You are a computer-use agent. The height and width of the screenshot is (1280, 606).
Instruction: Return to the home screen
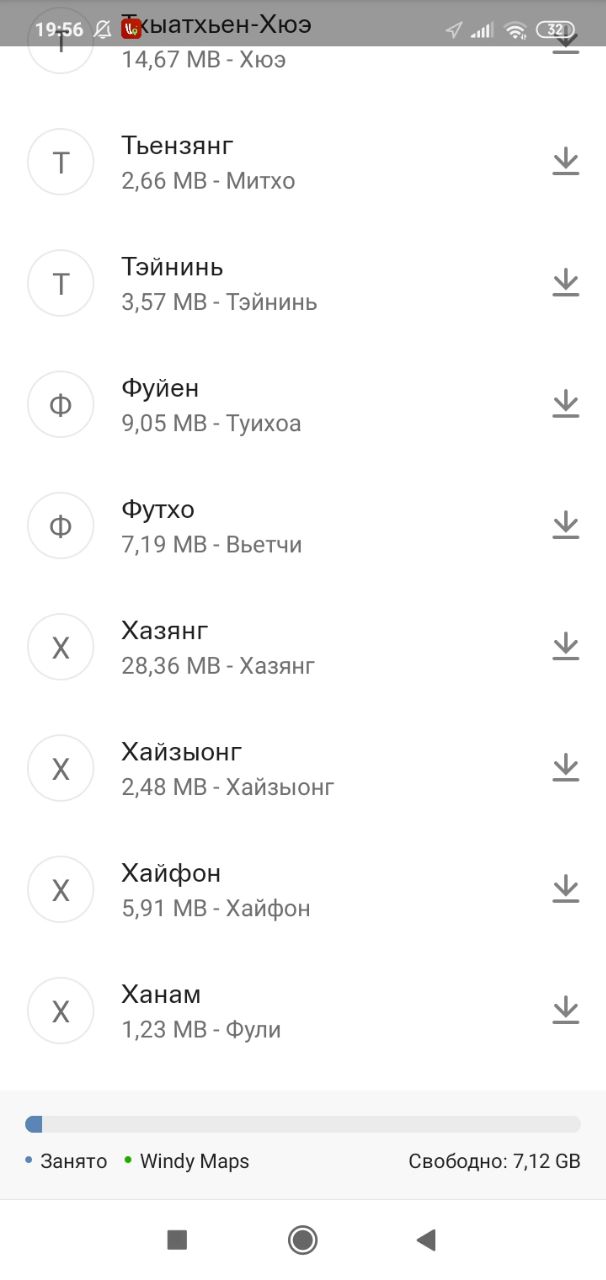(302, 1240)
